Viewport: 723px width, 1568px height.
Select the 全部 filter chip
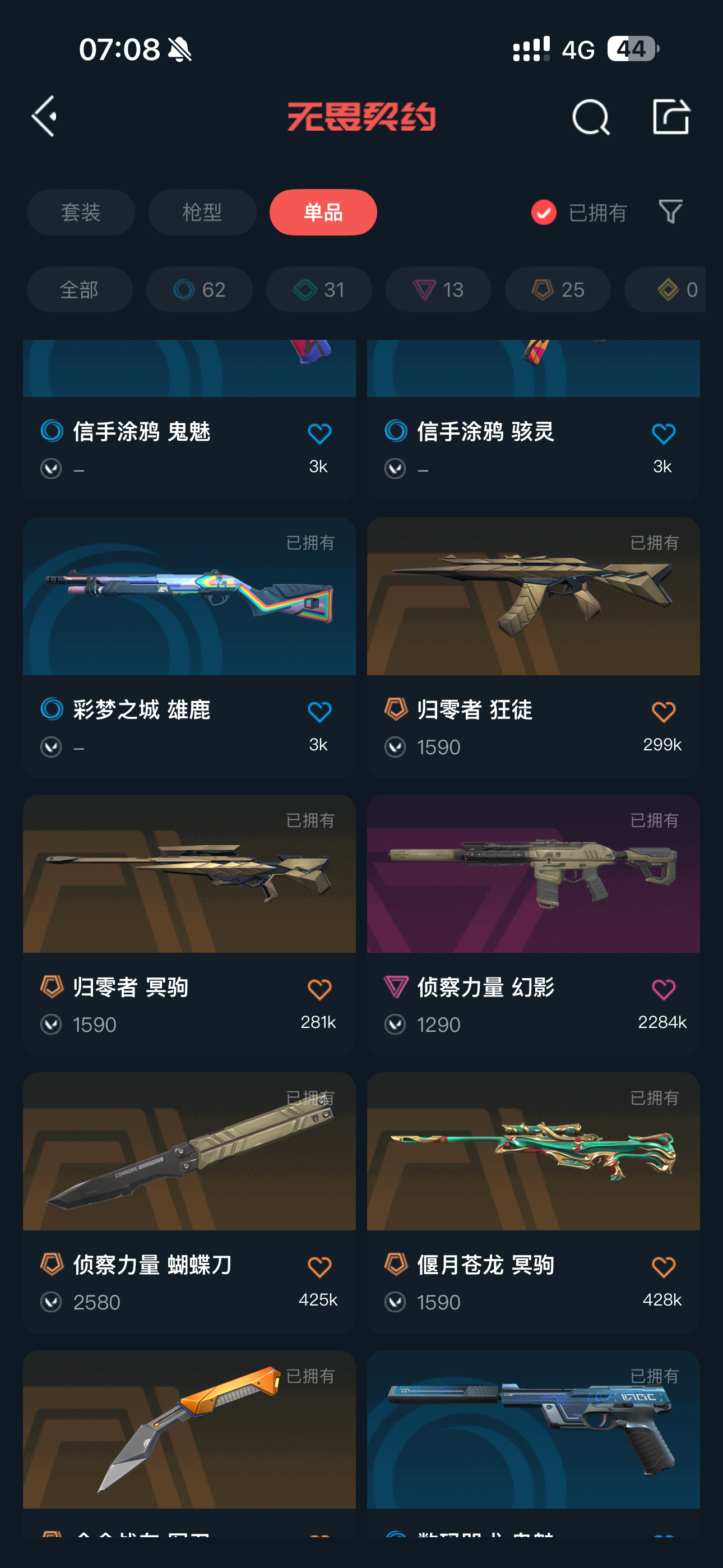79,290
